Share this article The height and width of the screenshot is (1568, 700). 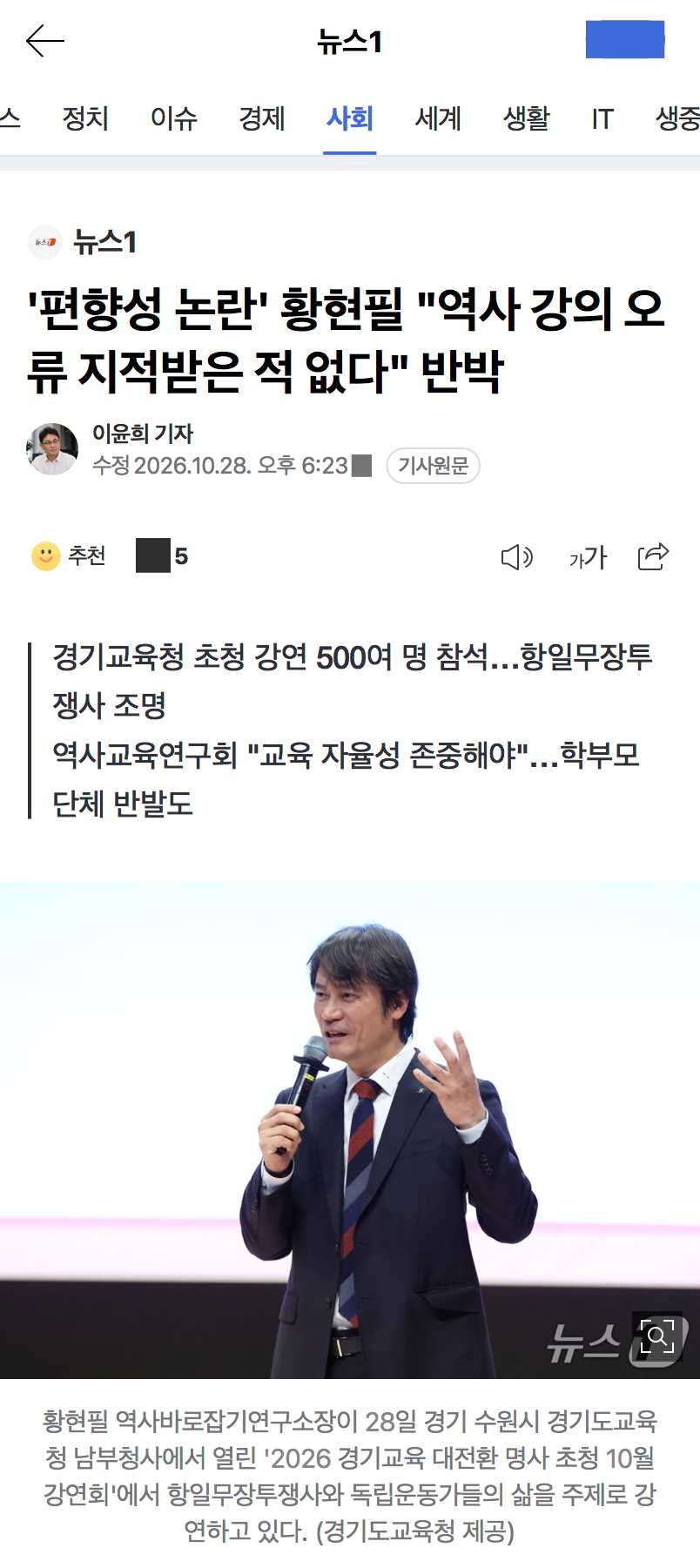click(653, 556)
